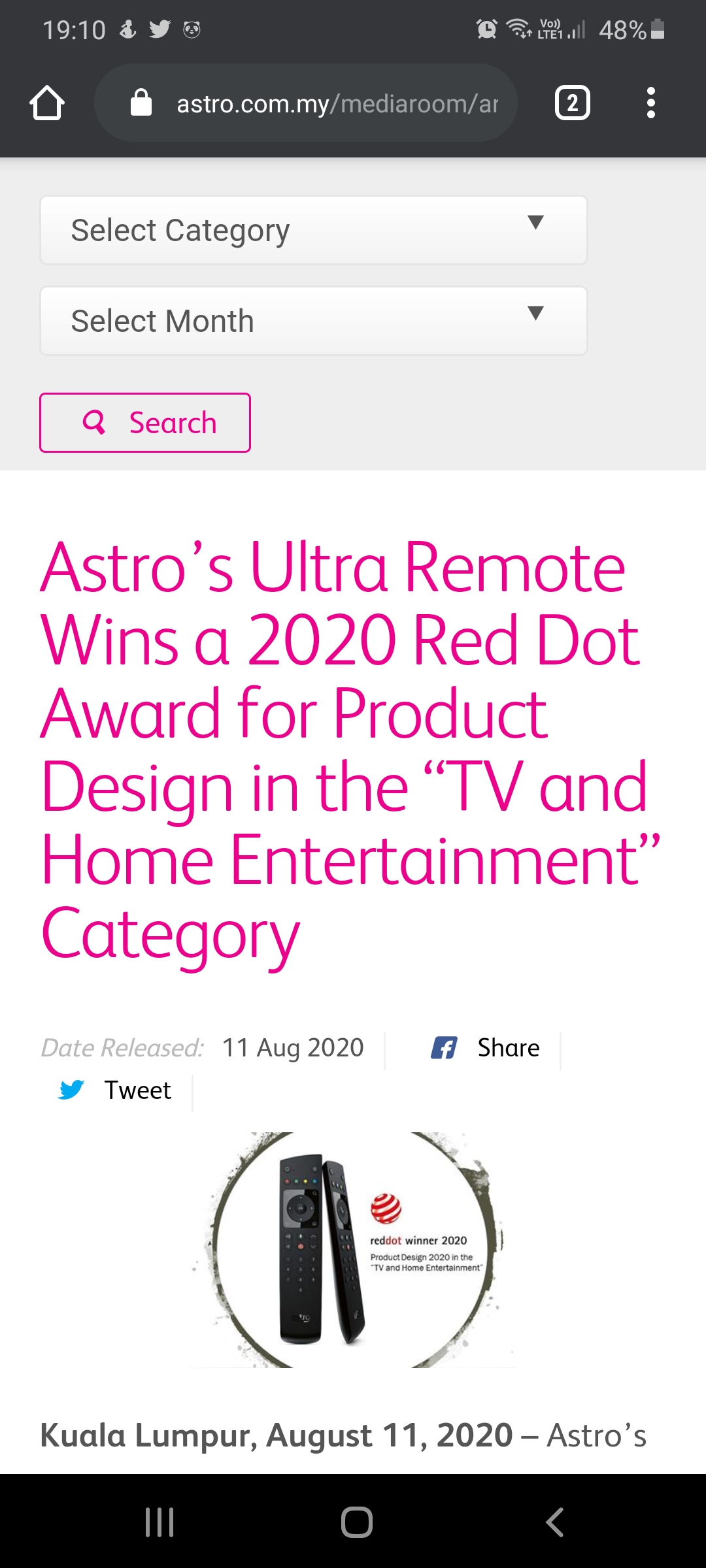Expand the Select Month dropdown
The image size is (706, 1568).
[314, 321]
